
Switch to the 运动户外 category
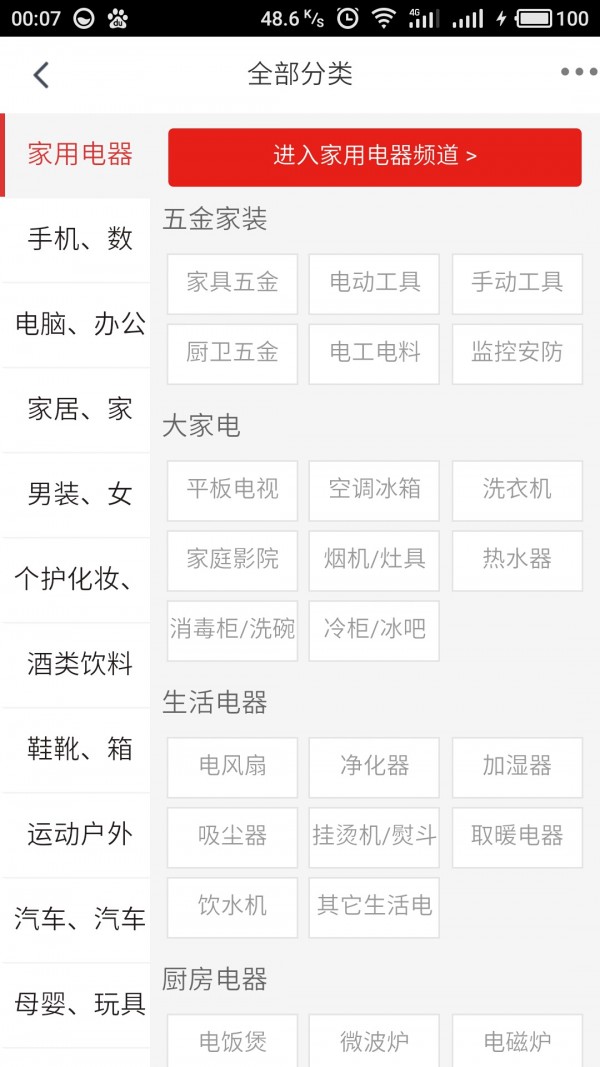[x=79, y=834]
